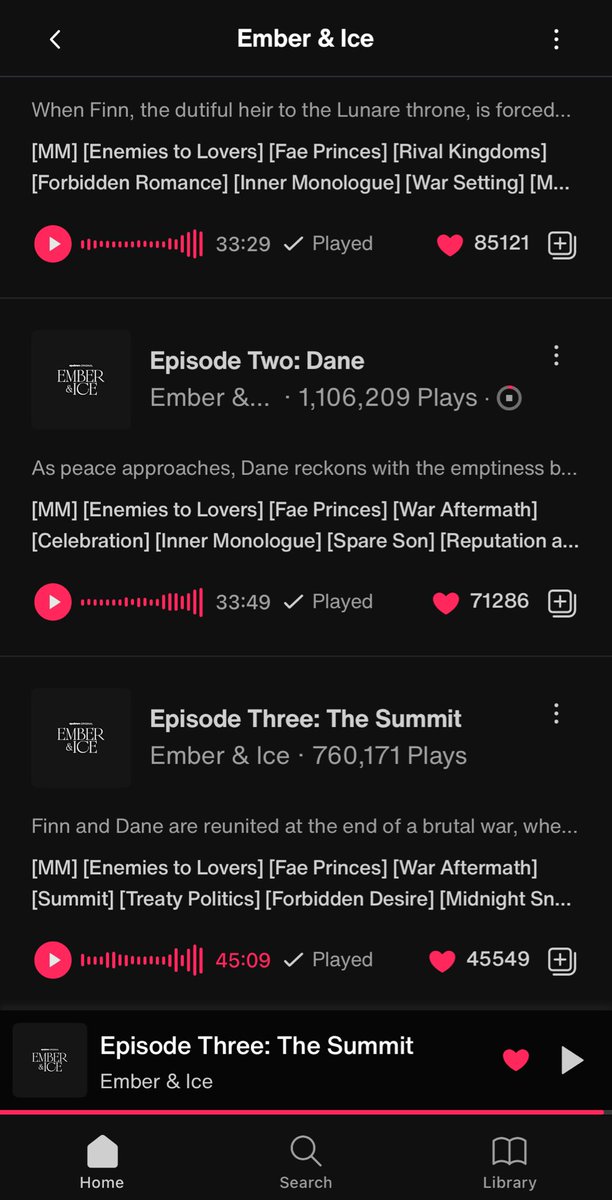Open Episode Two: Dane
612x1200 pixels.
[x=257, y=360]
